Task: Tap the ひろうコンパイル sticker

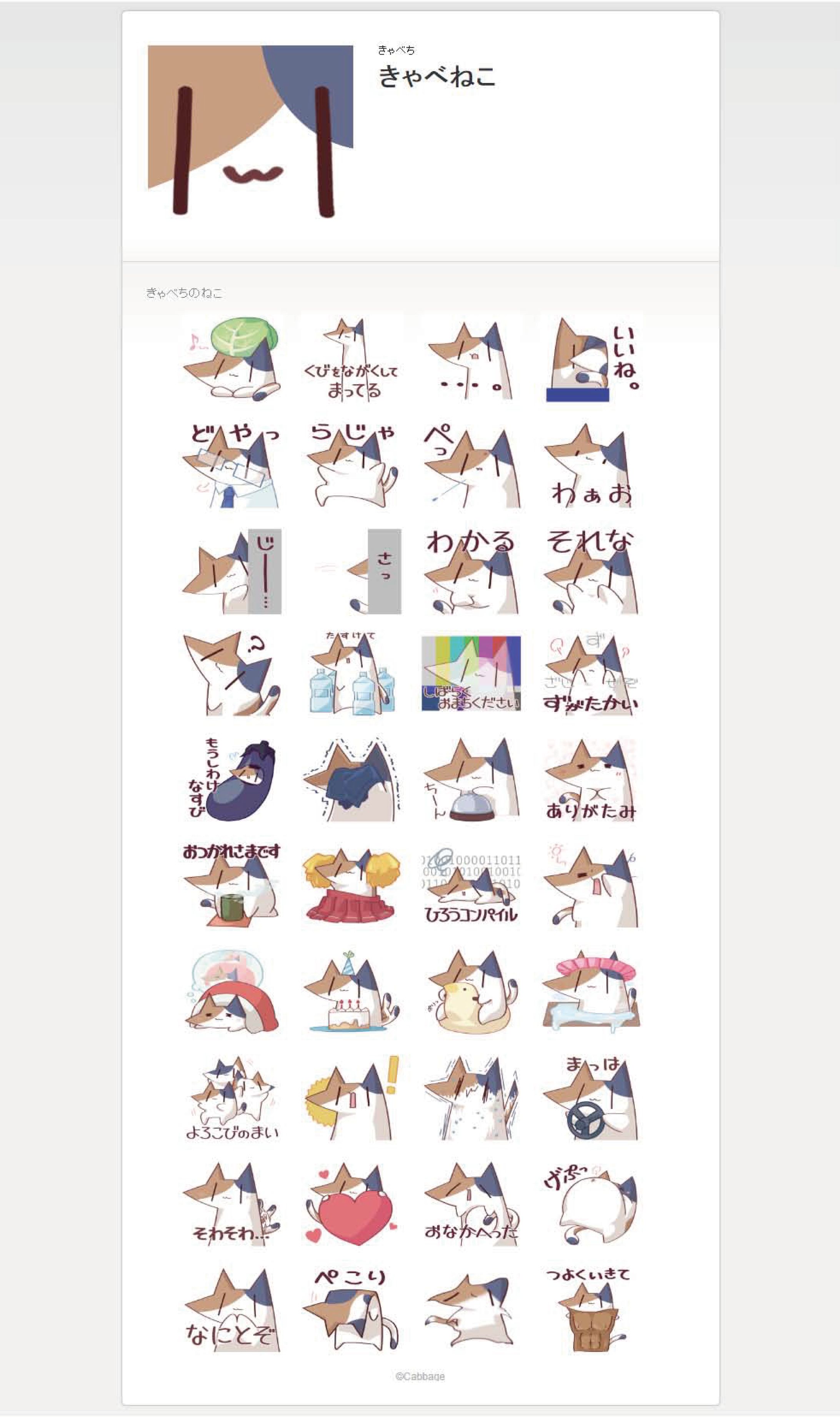Action: pyautogui.click(x=471, y=885)
